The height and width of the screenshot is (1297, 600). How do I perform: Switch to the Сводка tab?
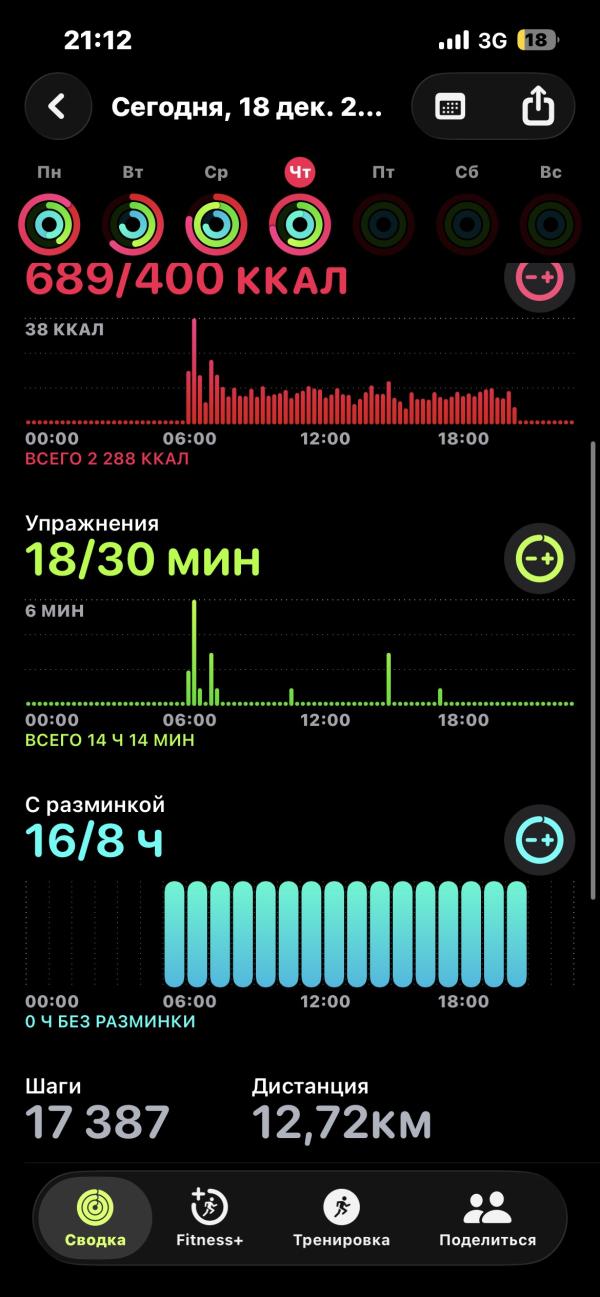[x=95, y=1218]
